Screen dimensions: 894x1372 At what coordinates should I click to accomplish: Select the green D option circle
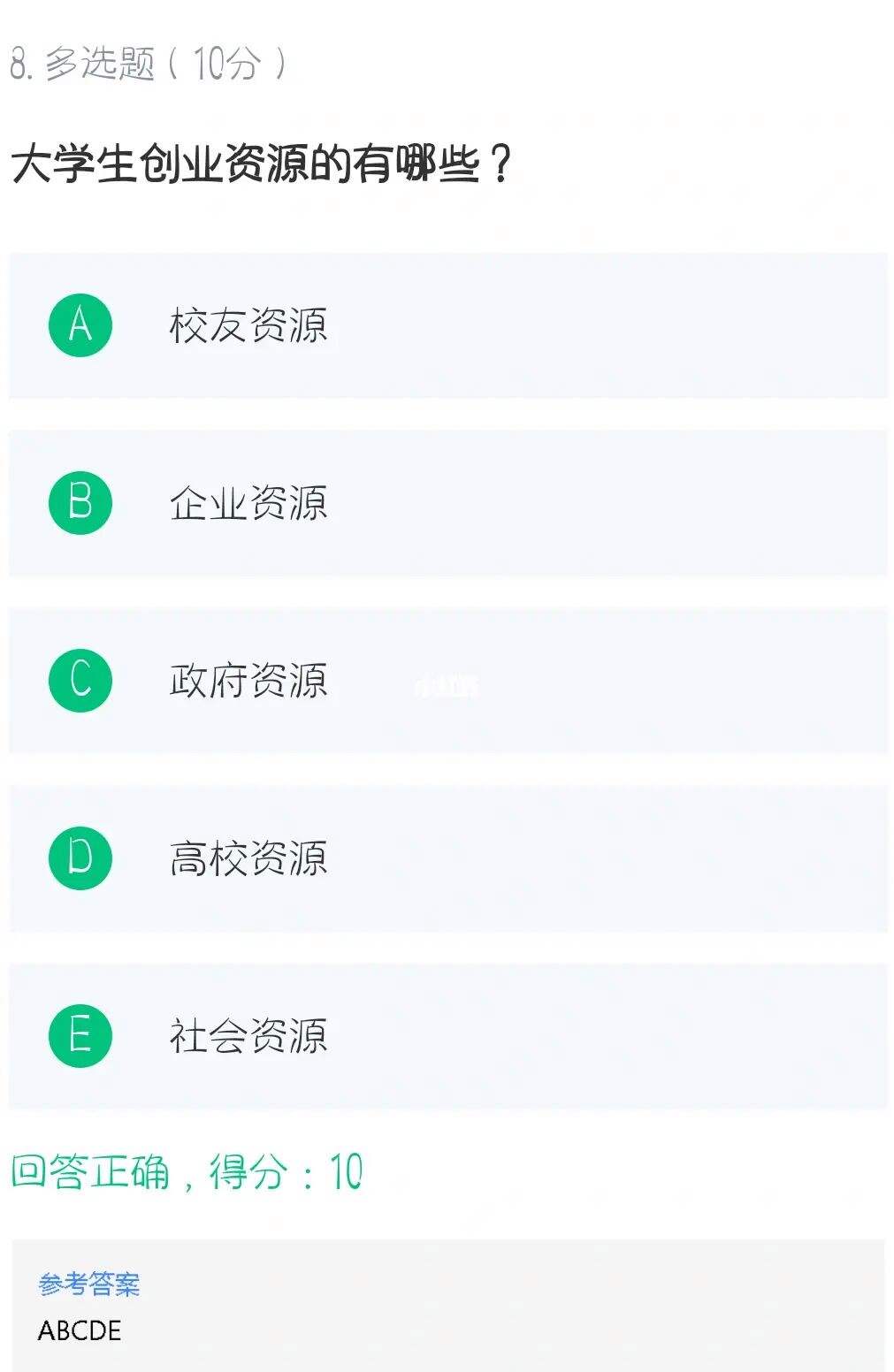click(80, 856)
